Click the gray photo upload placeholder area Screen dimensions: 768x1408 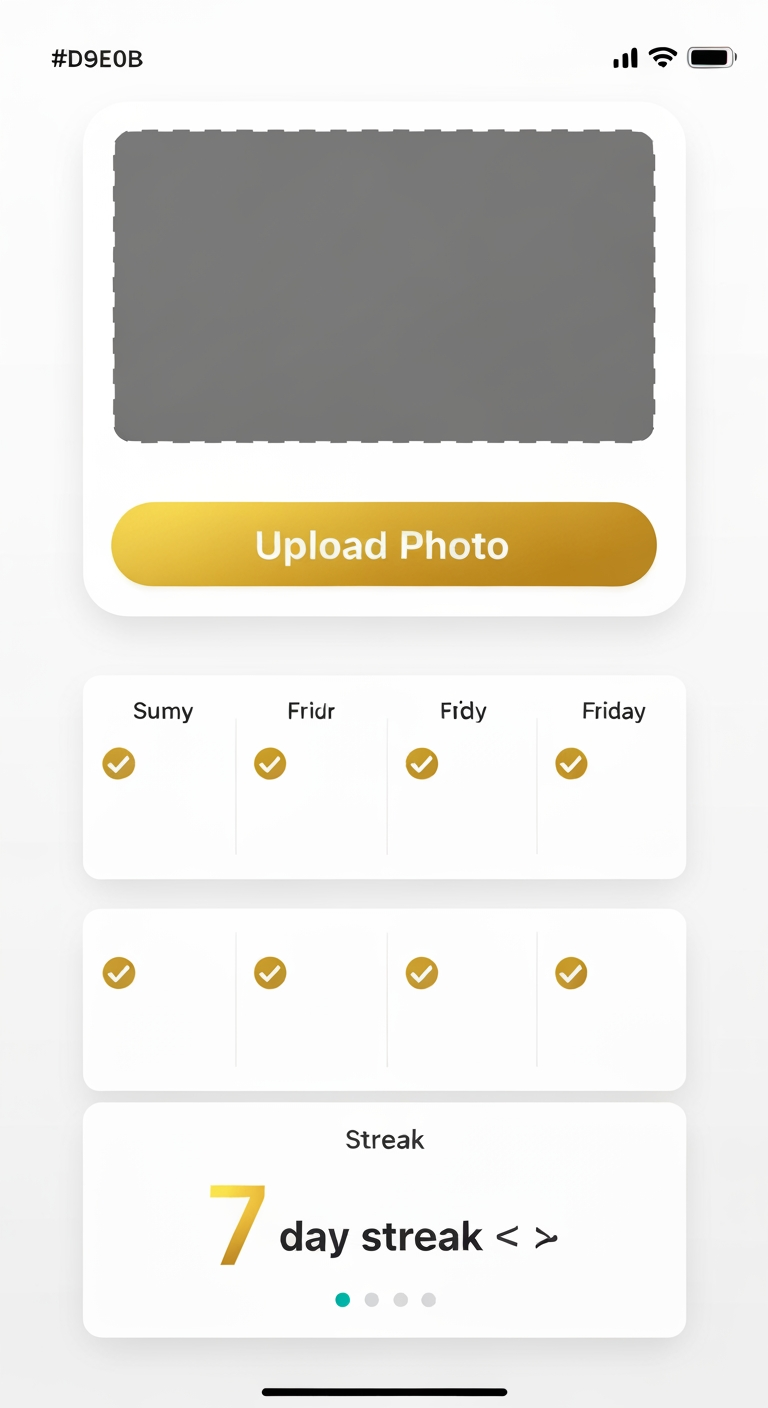pos(384,284)
